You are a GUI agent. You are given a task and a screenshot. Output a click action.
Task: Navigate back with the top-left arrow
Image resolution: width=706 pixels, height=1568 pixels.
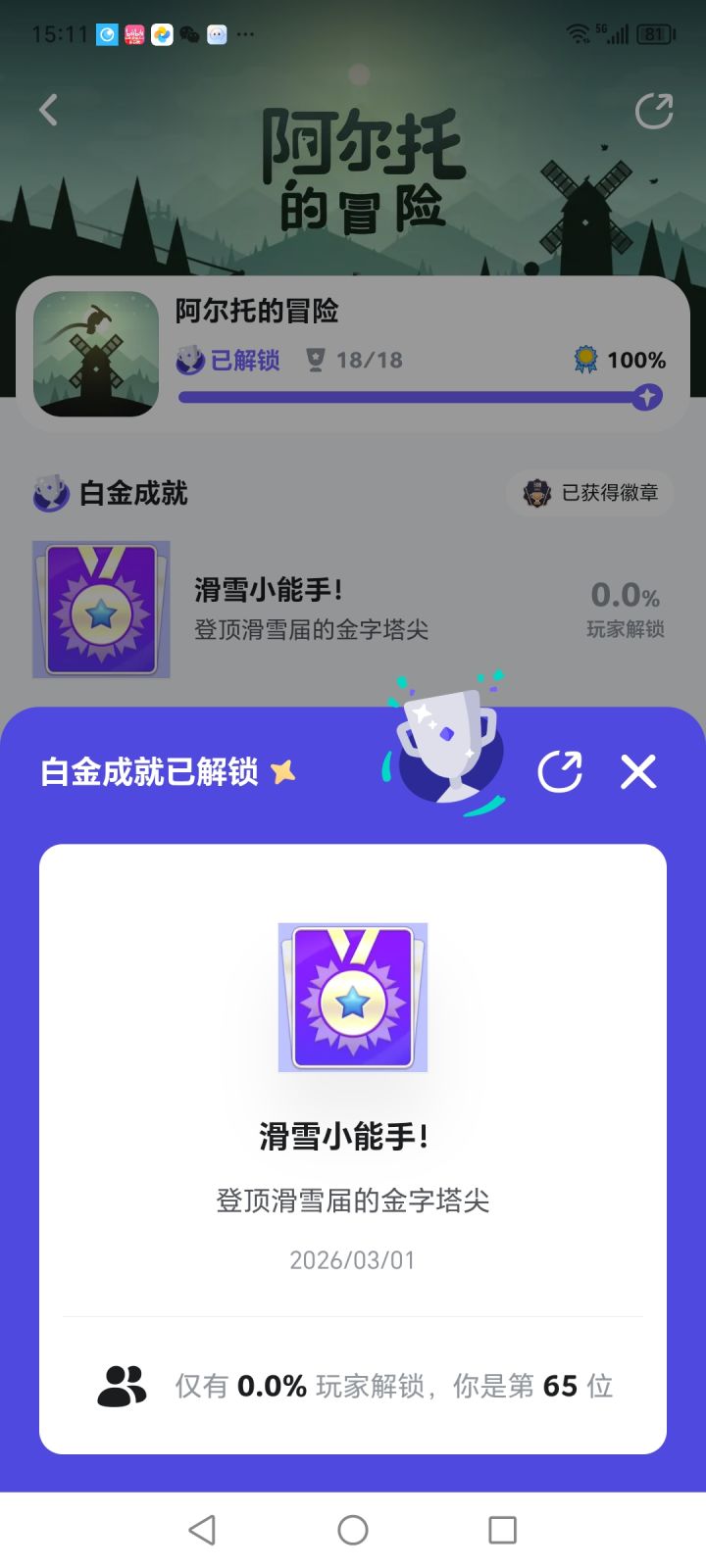tap(48, 110)
